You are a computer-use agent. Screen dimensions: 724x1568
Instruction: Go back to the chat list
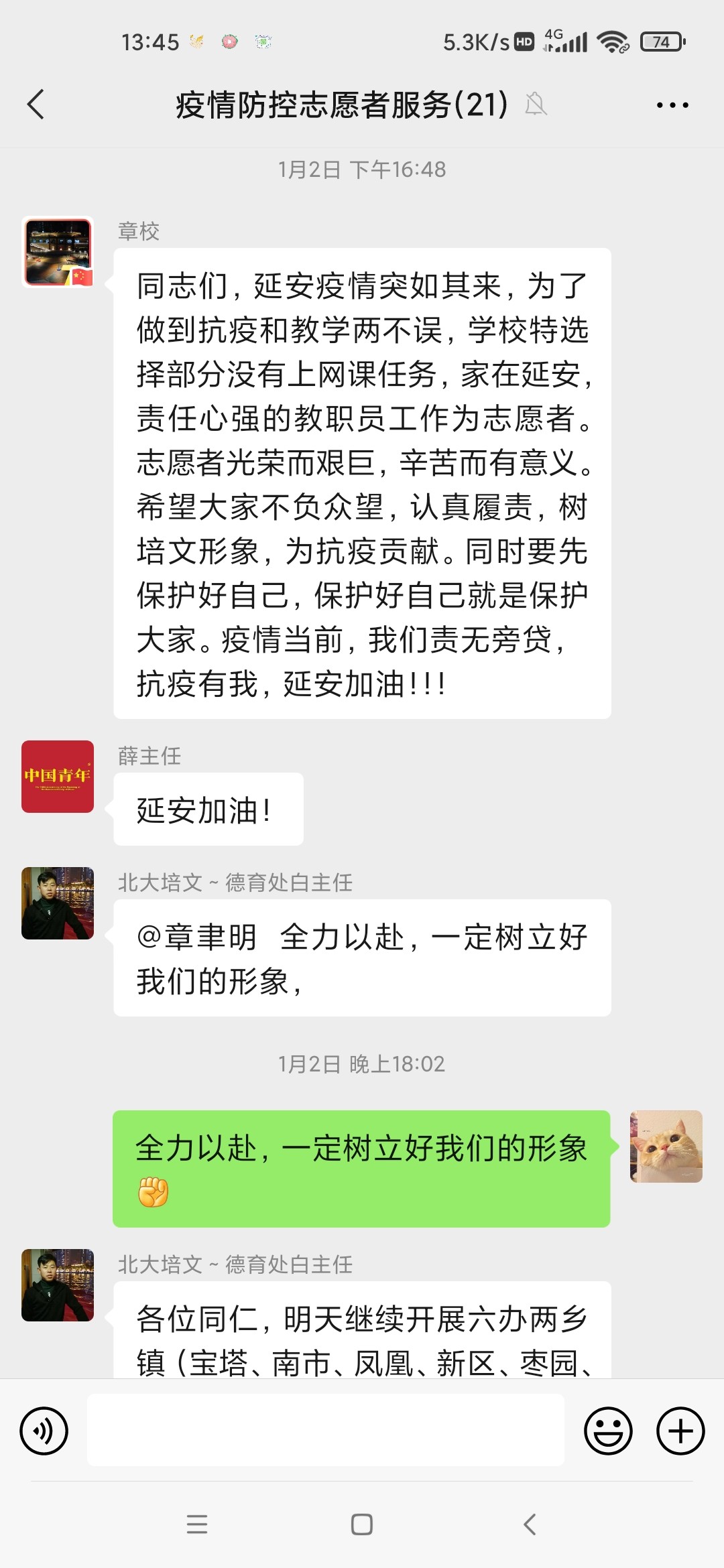[x=36, y=105]
